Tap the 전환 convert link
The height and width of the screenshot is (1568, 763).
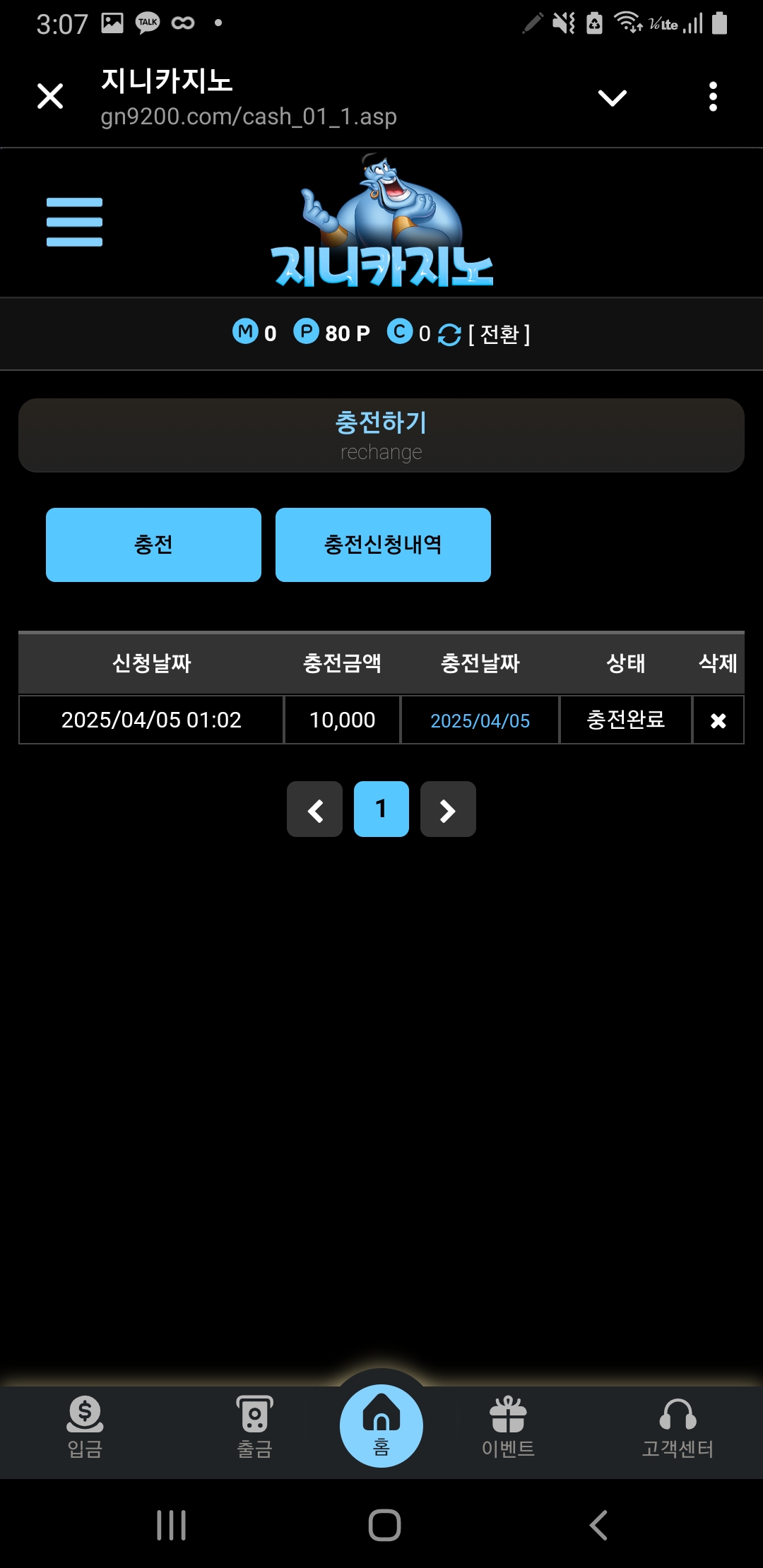499,334
